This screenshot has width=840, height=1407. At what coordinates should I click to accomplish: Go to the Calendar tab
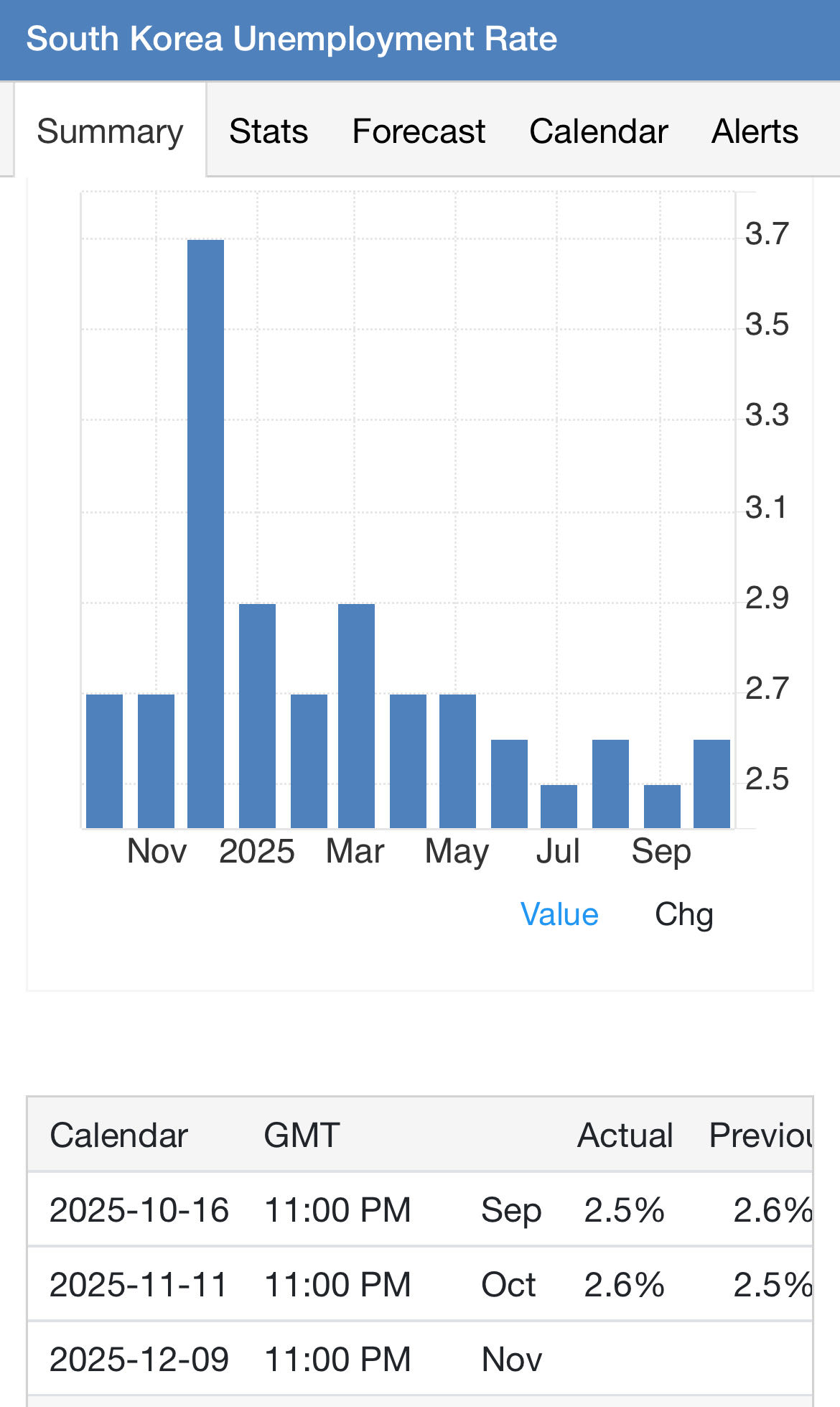(x=598, y=131)
